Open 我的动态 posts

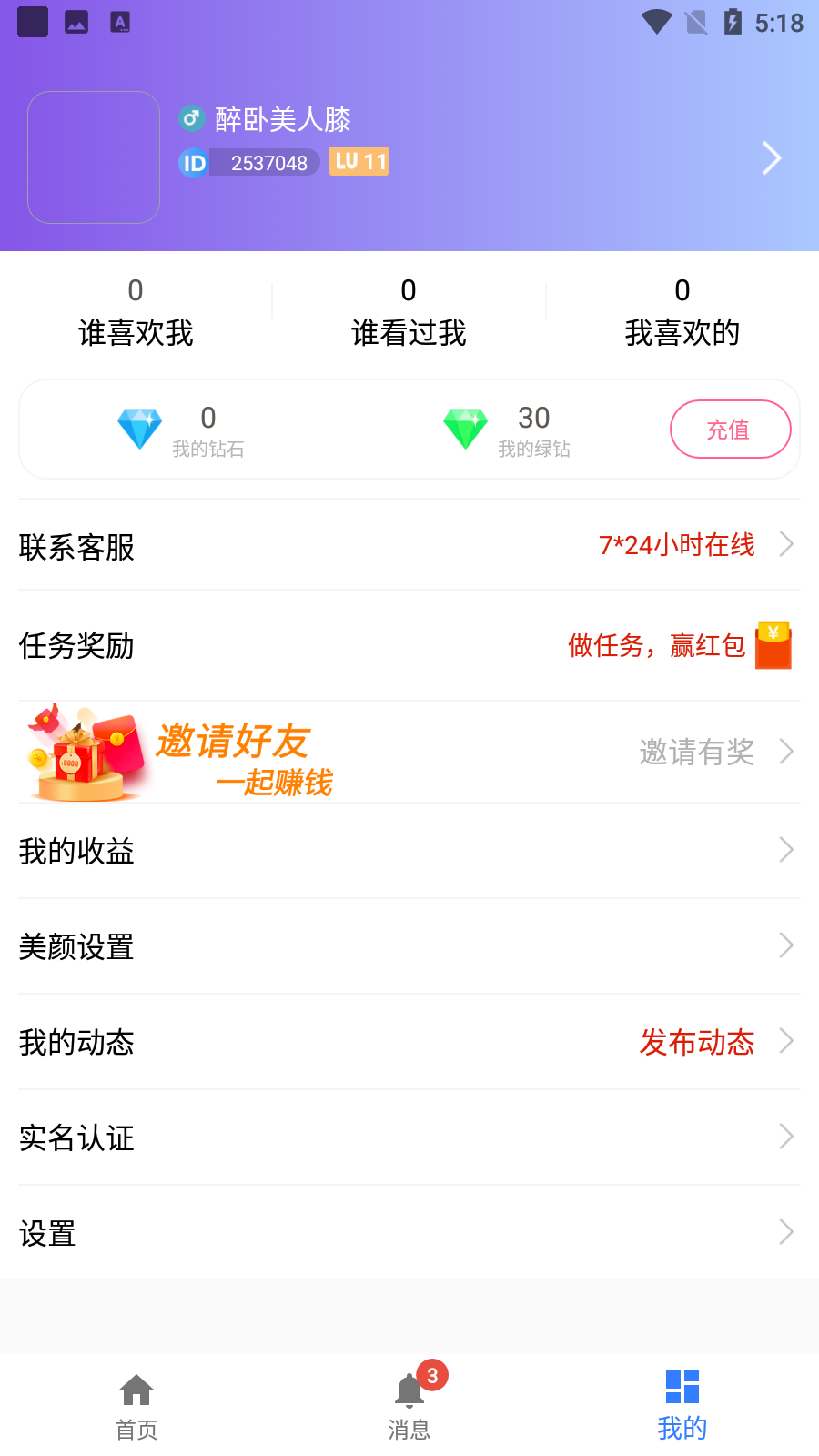coord(409,1042)
